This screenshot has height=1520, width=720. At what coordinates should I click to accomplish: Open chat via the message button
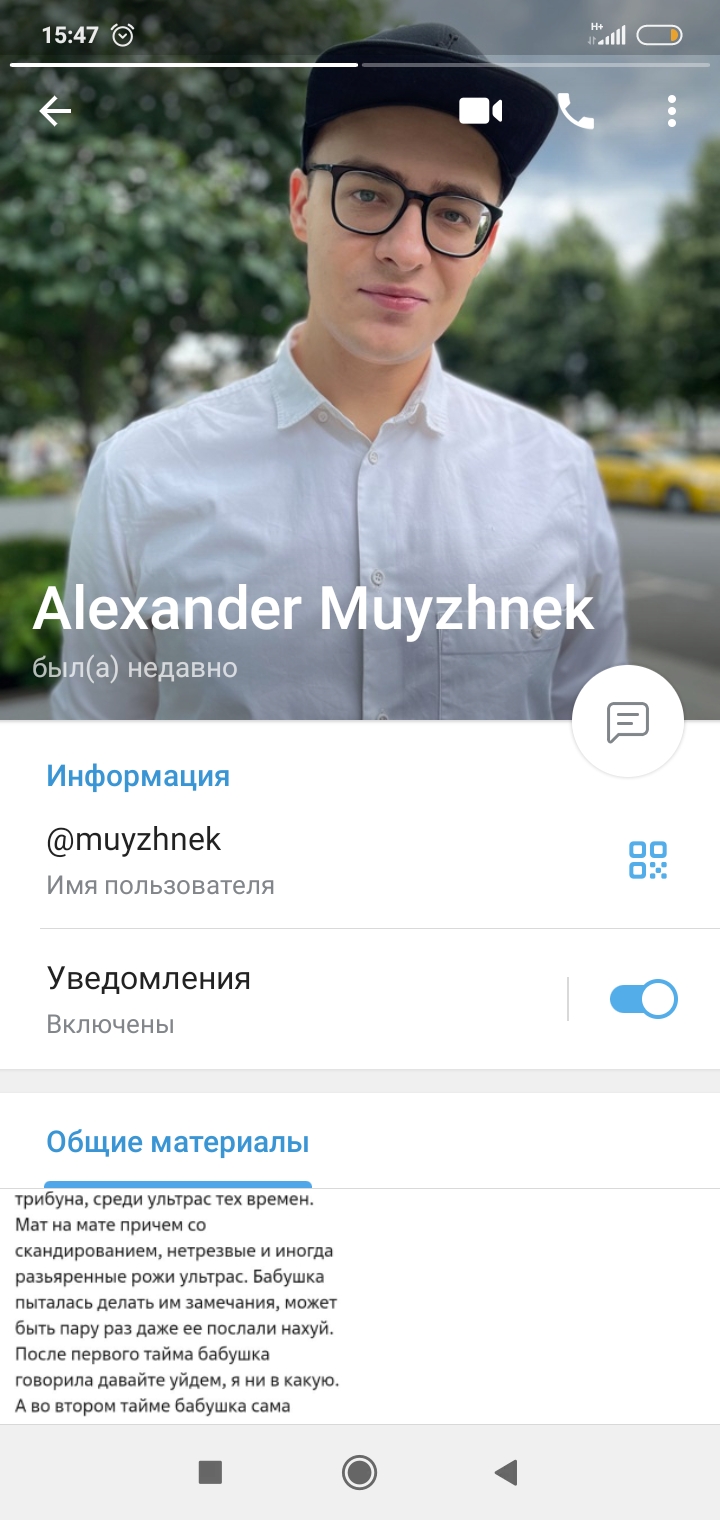(627, 721)
